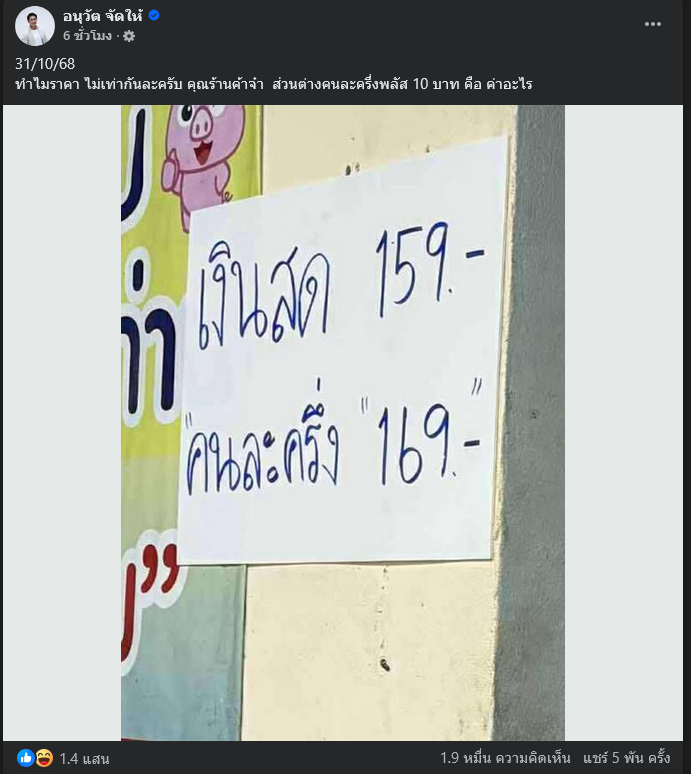The height and width of the screenshot is (774, 691).
Task: Open the 6 ชั่วโมง post timestamp
Action: (x=89, y=36)
